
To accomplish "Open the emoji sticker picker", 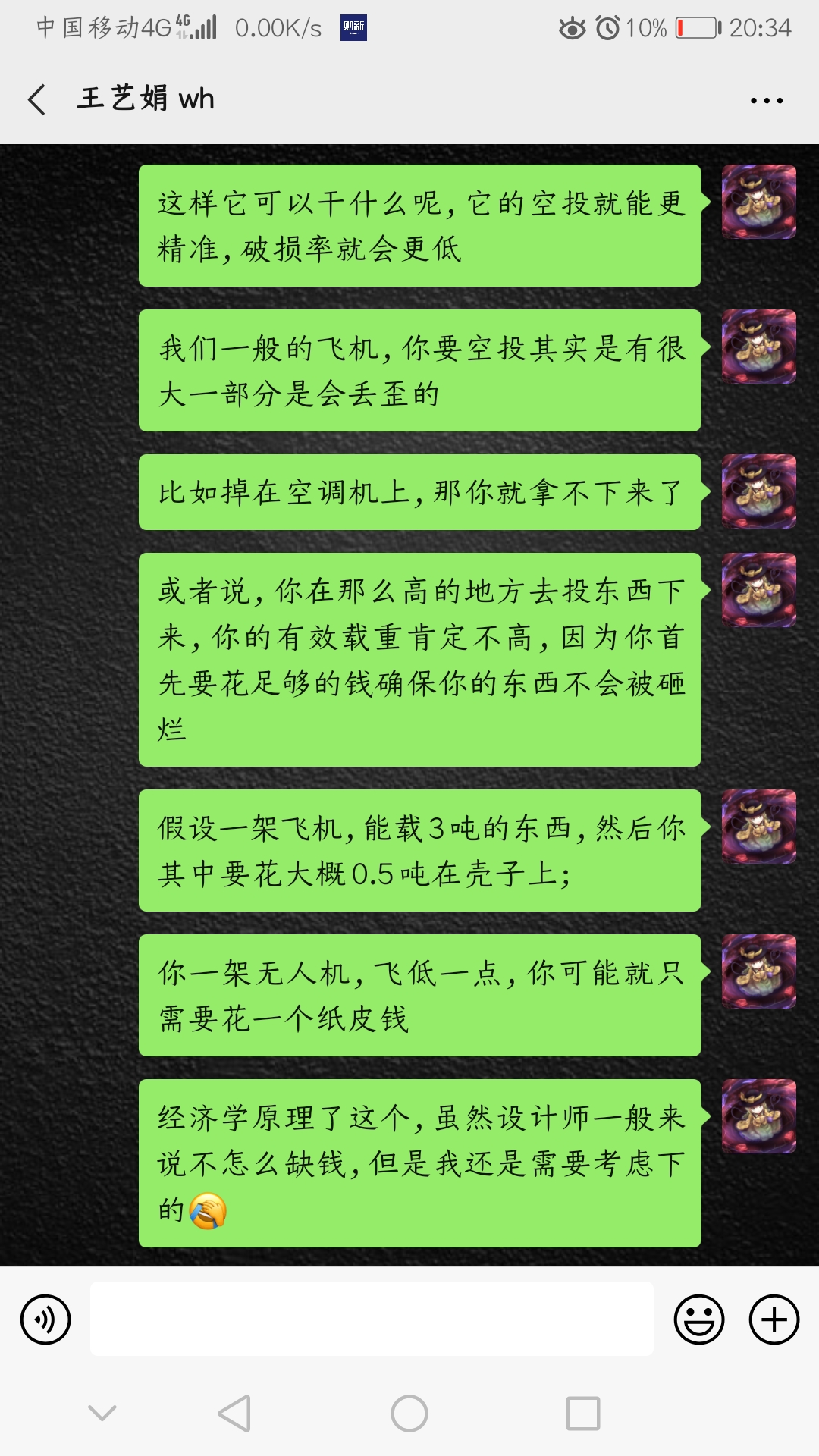I will [x=698, y=1319].
